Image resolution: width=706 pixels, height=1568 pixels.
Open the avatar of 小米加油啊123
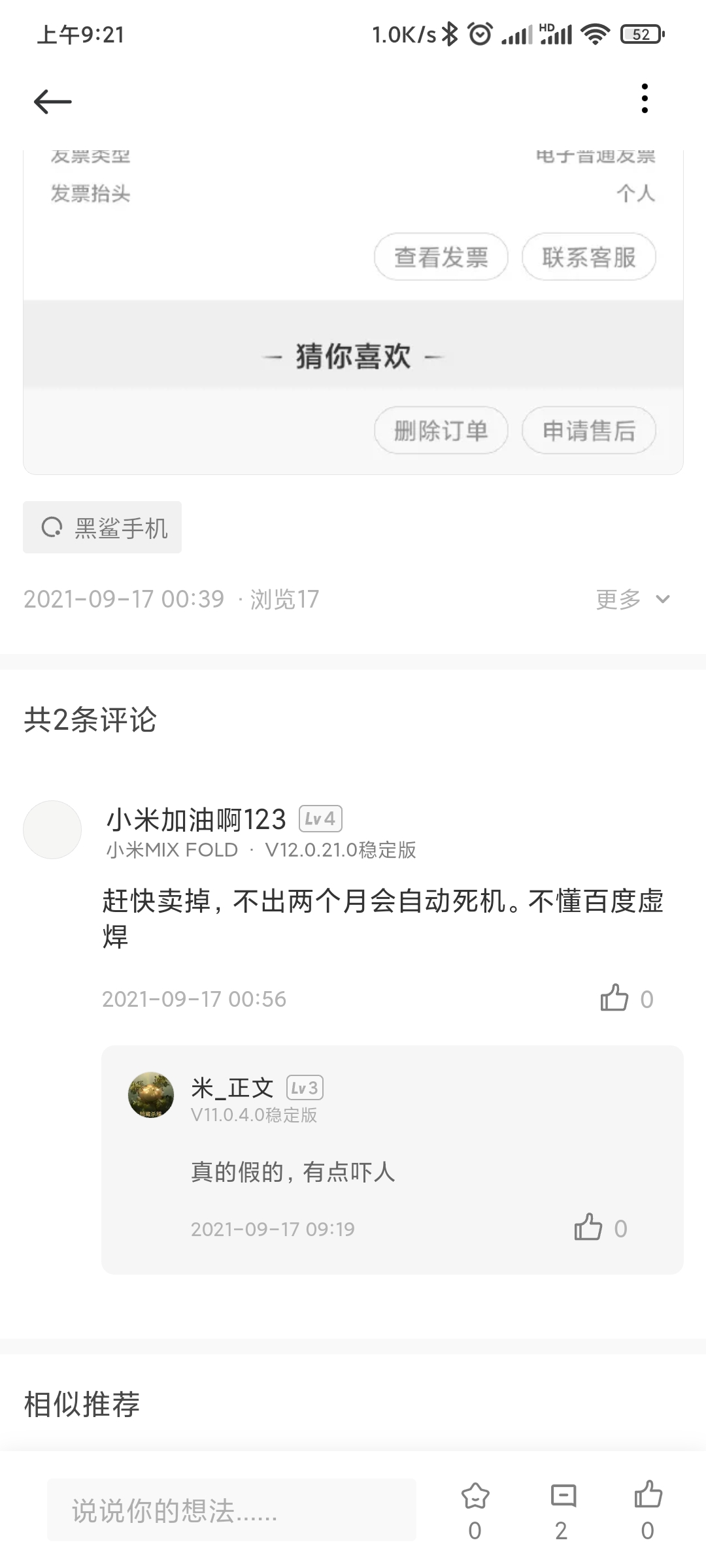pyautogui.click(x=52, y=830)
